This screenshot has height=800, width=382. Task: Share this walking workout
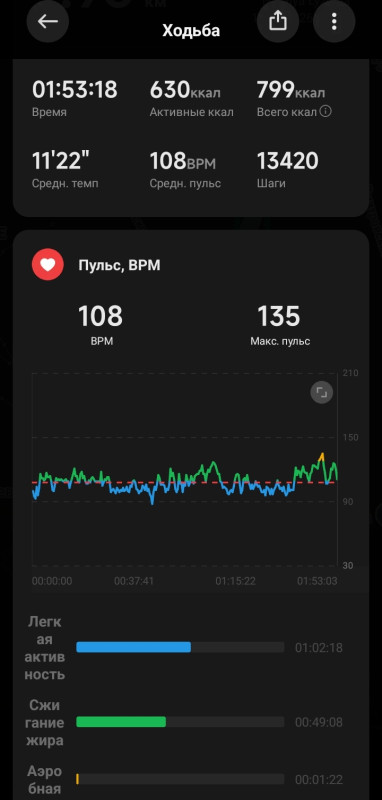[x=277, y=21]
